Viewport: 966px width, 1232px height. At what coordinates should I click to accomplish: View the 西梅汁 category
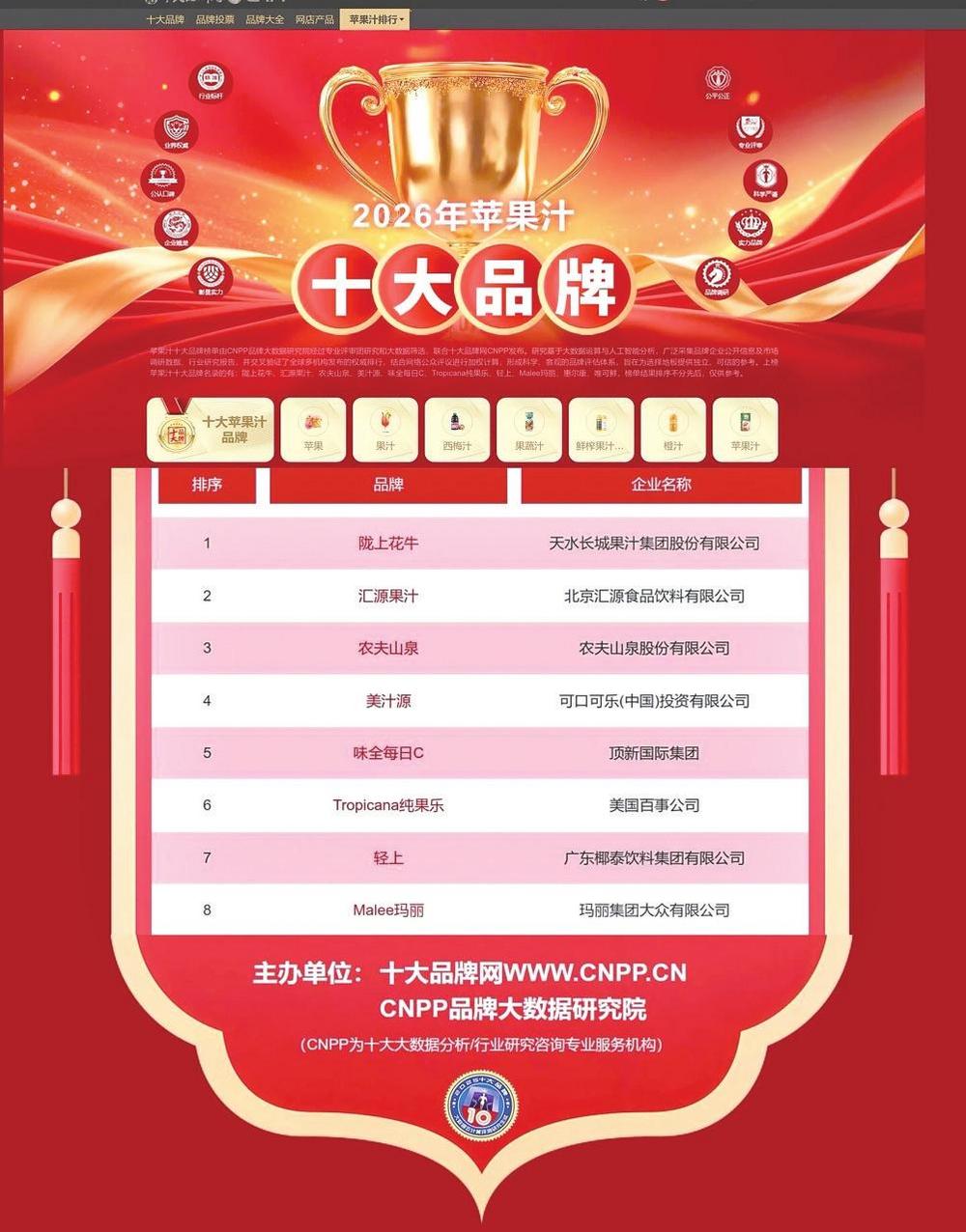457,430
